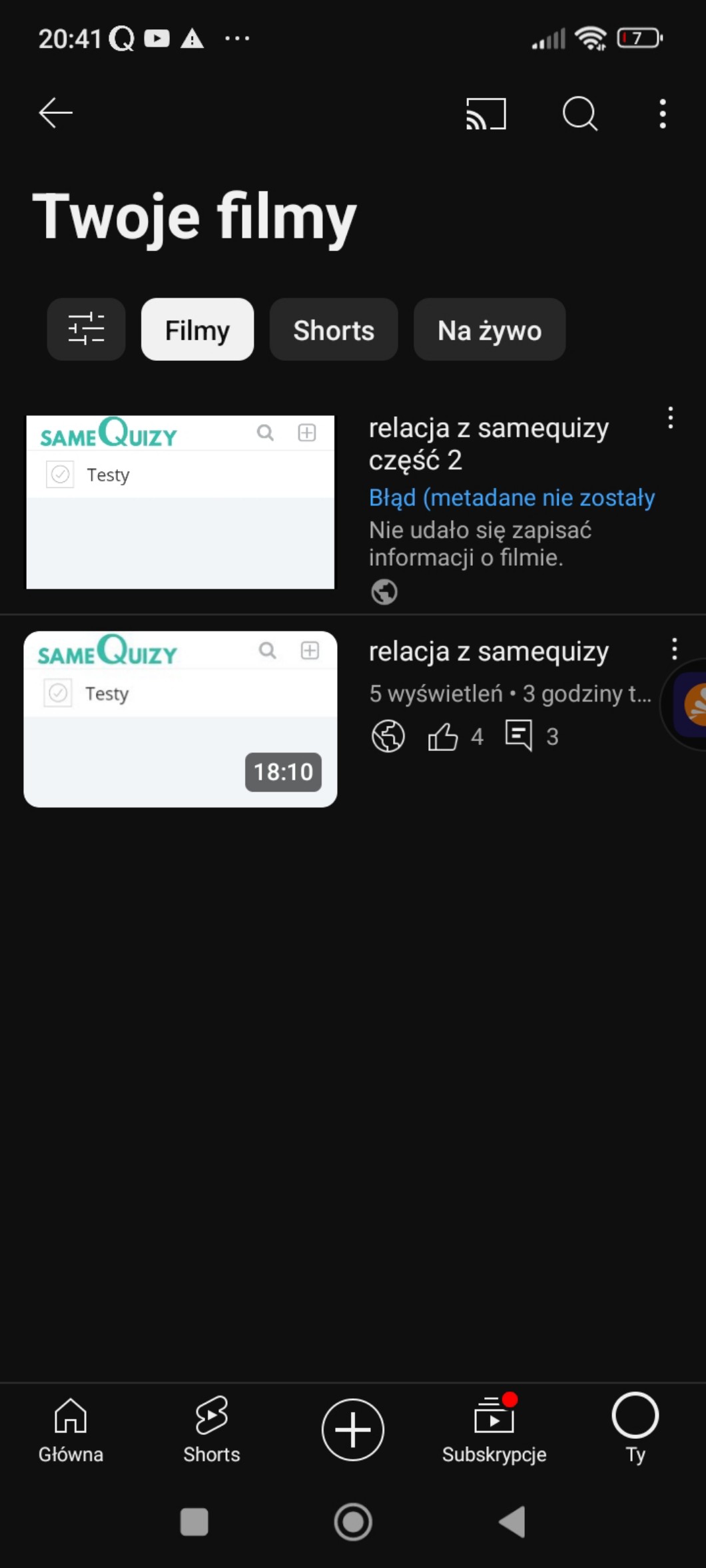Go to the Główna tab
Viewport: 706px width, 1568px height.
tap(71, 1430)
